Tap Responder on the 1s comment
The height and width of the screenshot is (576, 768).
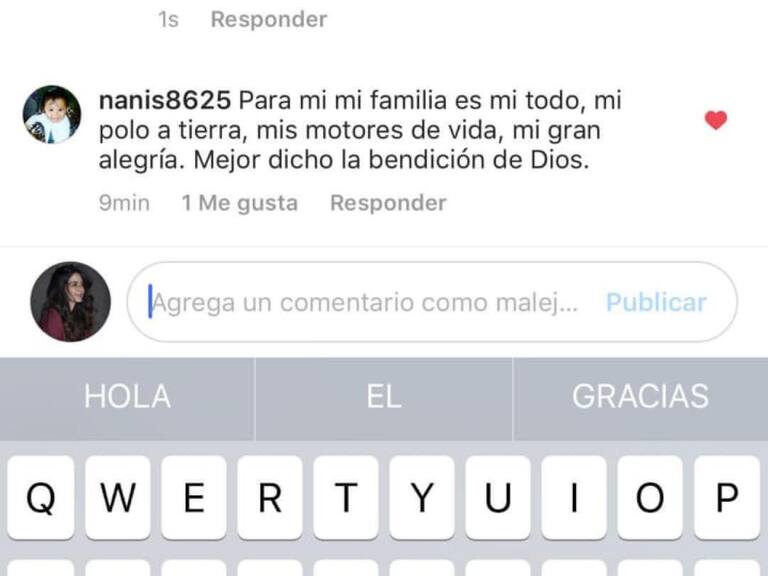click(268, 19)
